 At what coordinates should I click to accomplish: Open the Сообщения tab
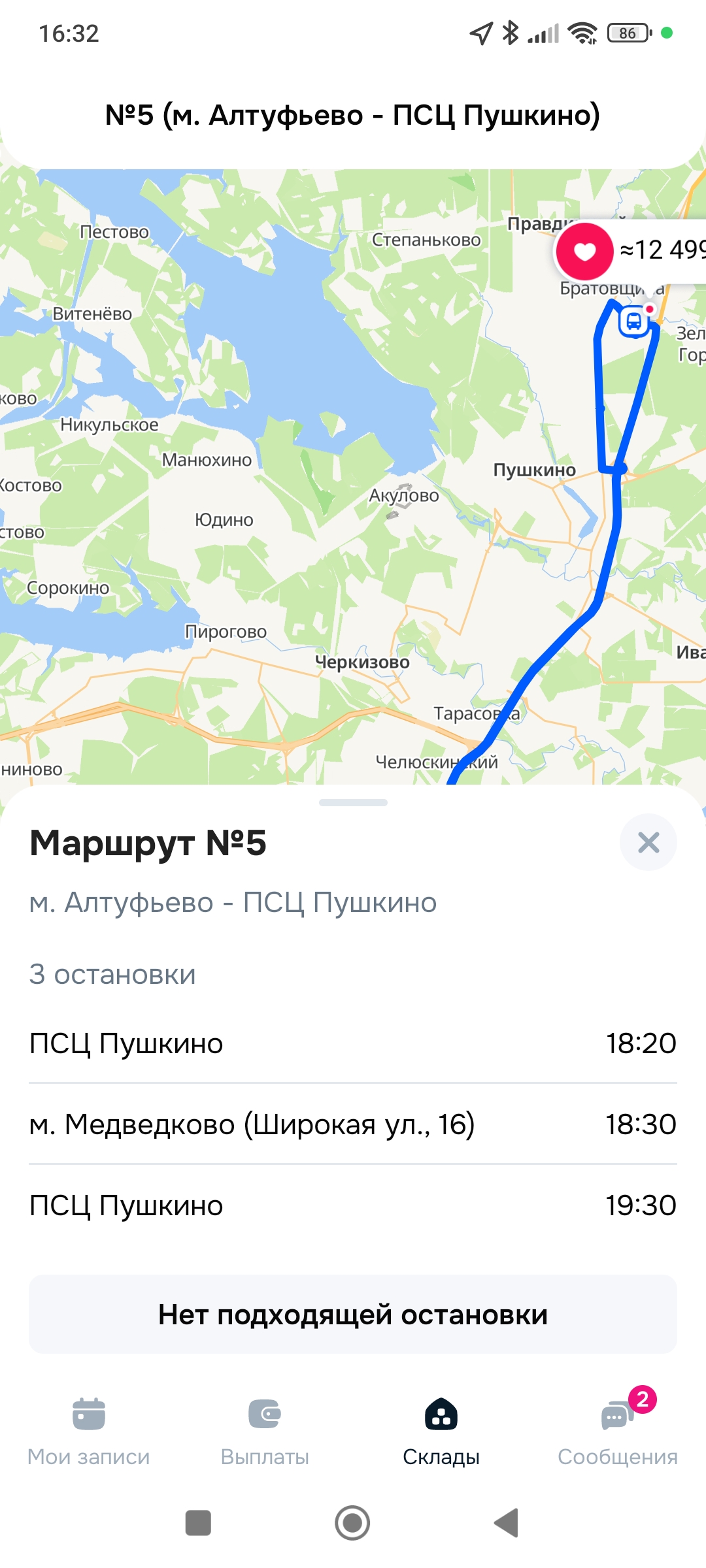pos(617,1431)
